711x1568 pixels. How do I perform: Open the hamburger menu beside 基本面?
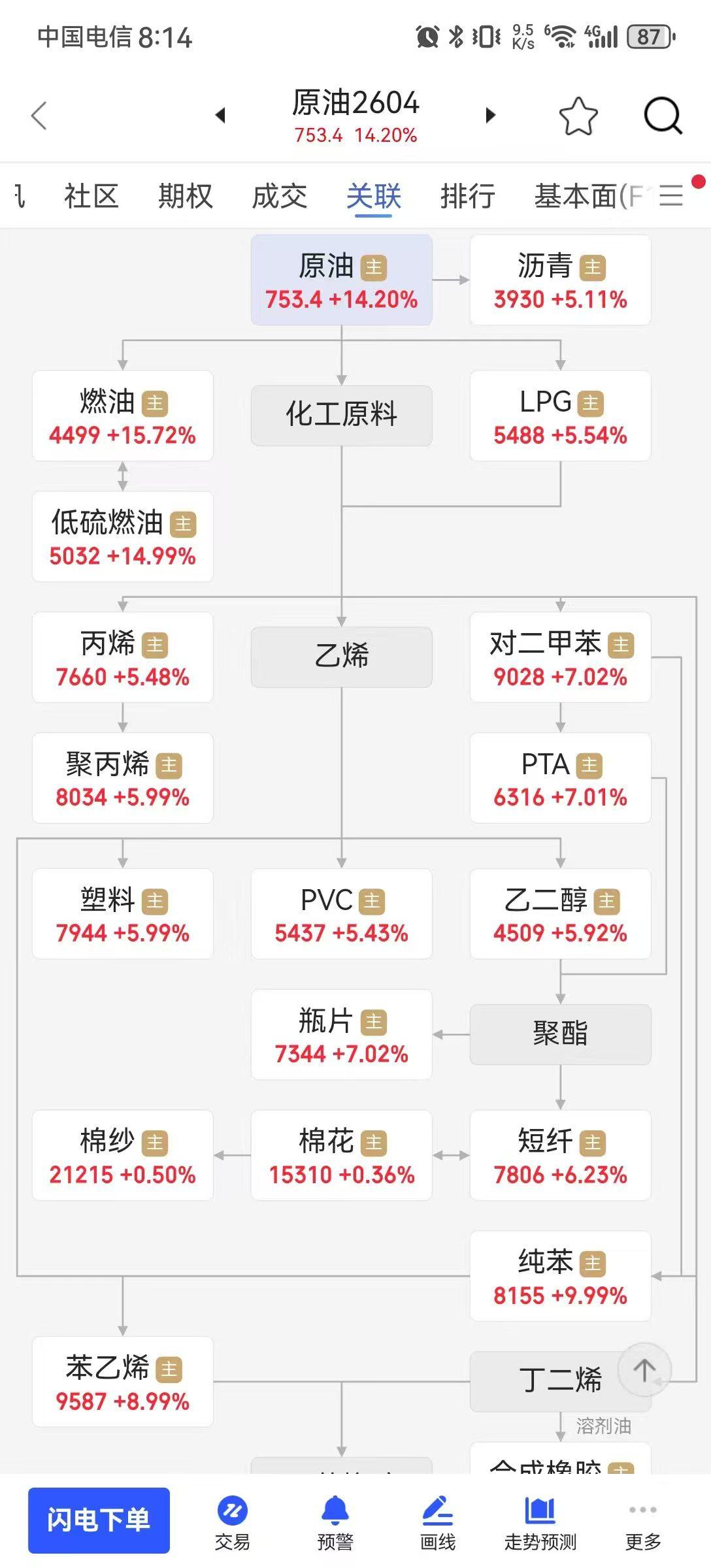672,197
